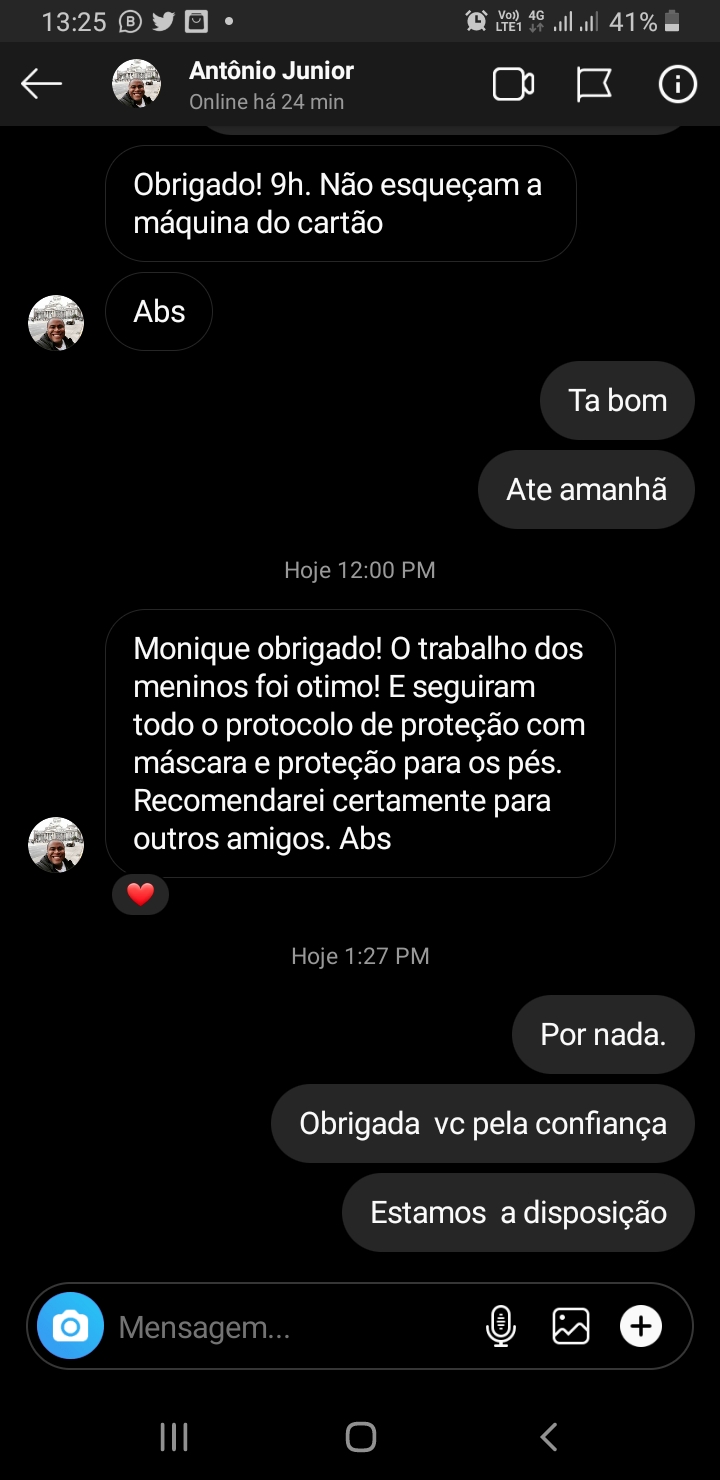Image resolution: width=720 pixels, height=1480 pixels.
Task: Tap the plus icon for more options
Action: click(641, 1327)
